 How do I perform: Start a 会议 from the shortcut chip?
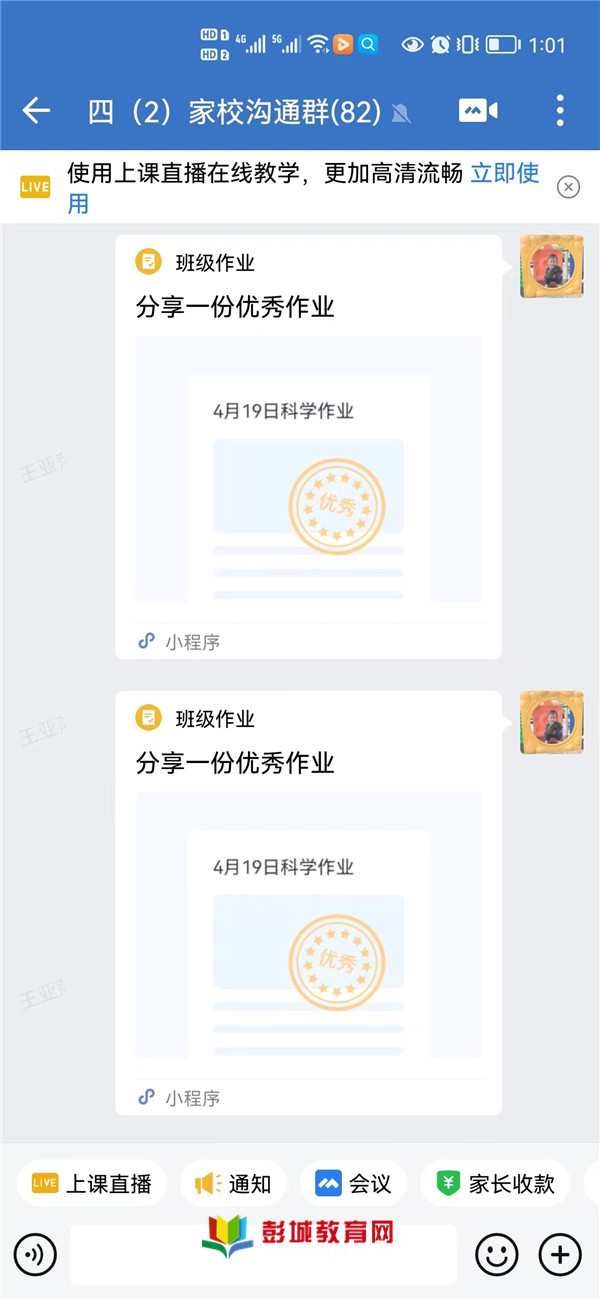353,1184
